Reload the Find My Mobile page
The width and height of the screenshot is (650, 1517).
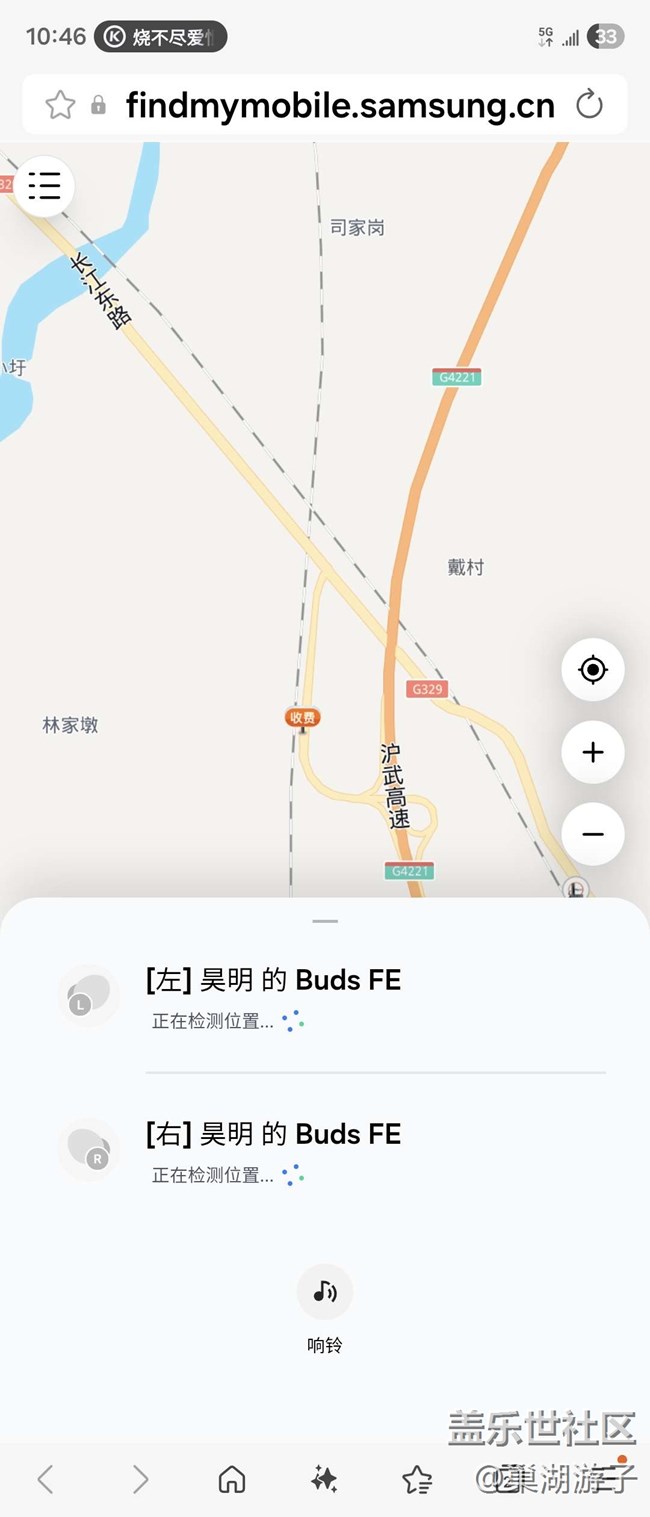(x=589, y=104)
